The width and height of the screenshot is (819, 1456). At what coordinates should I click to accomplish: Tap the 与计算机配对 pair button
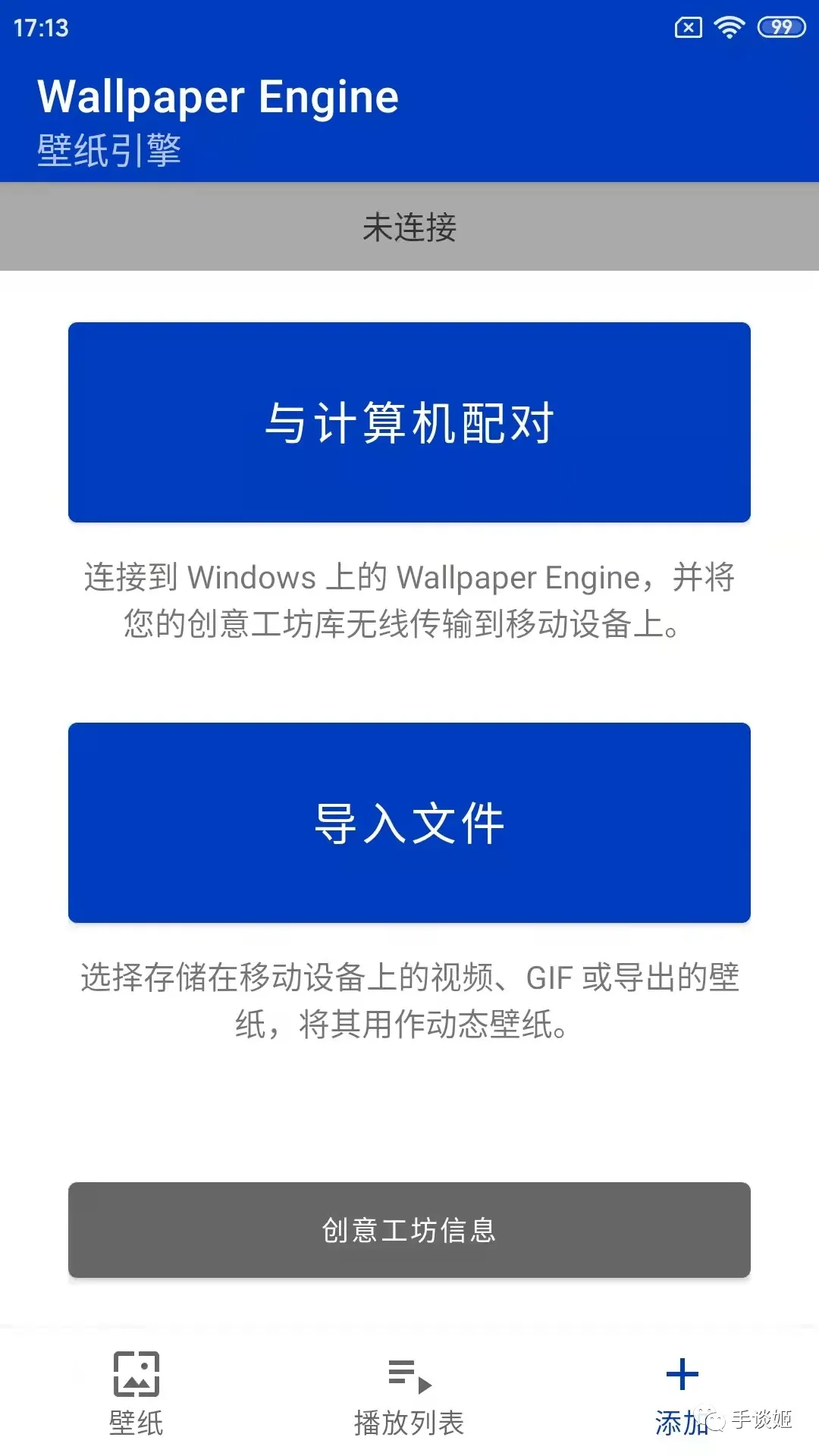click(409, 422)
